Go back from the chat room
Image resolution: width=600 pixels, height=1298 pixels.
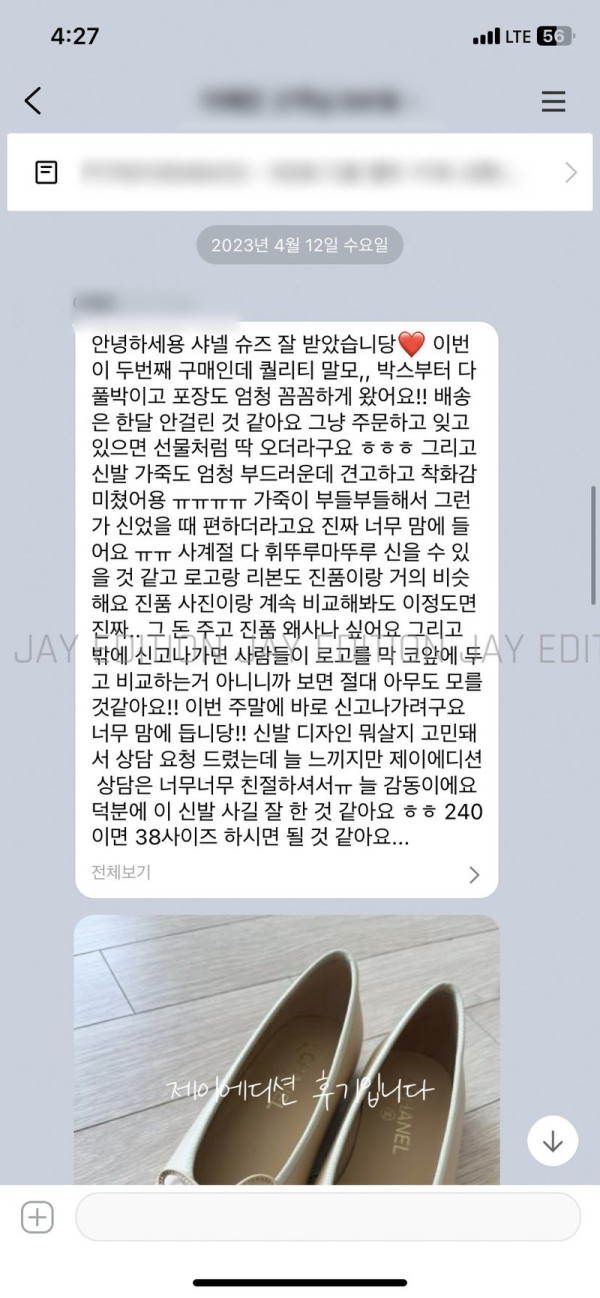coord(33,101)
